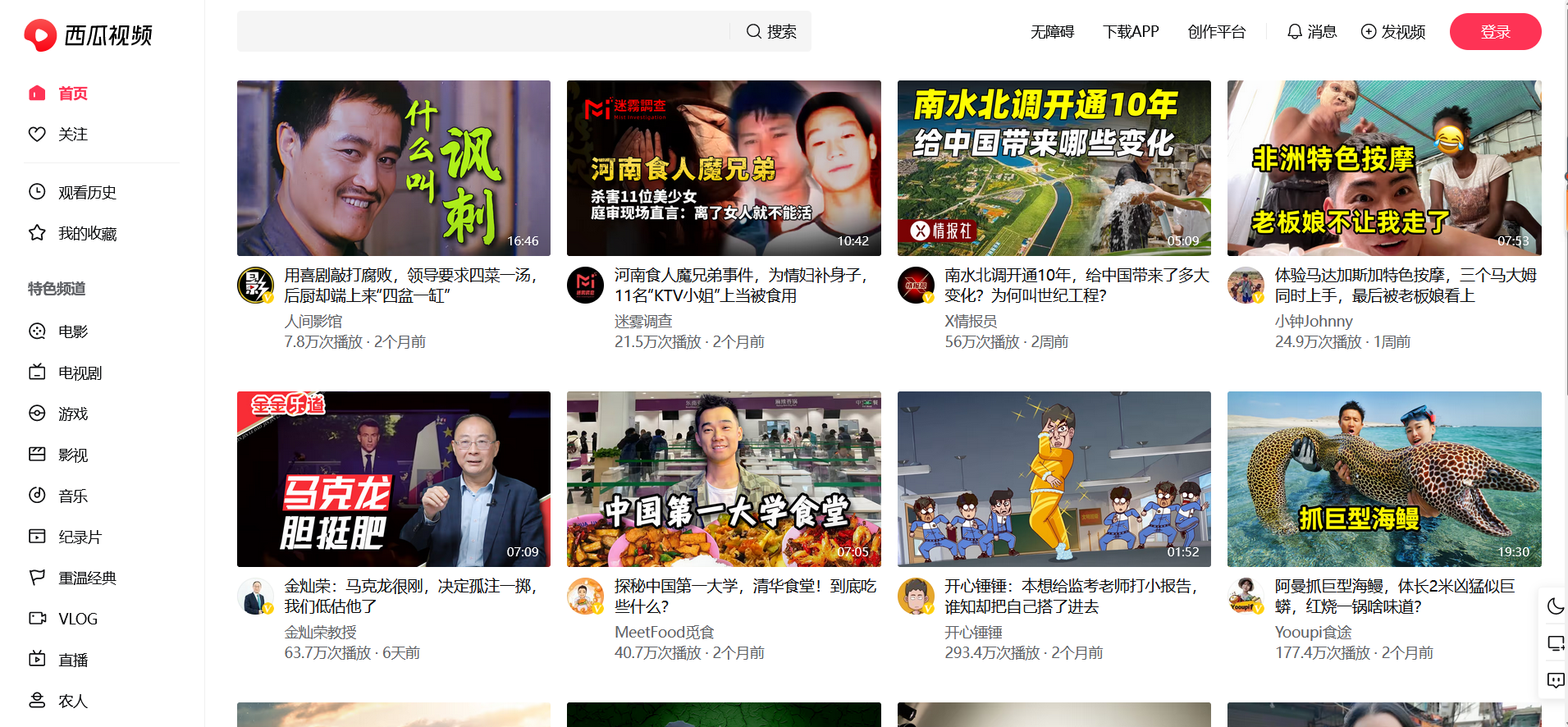Open 观看历史 watch history
Viewport: 1568px width, 727px height.
(86, 193)
